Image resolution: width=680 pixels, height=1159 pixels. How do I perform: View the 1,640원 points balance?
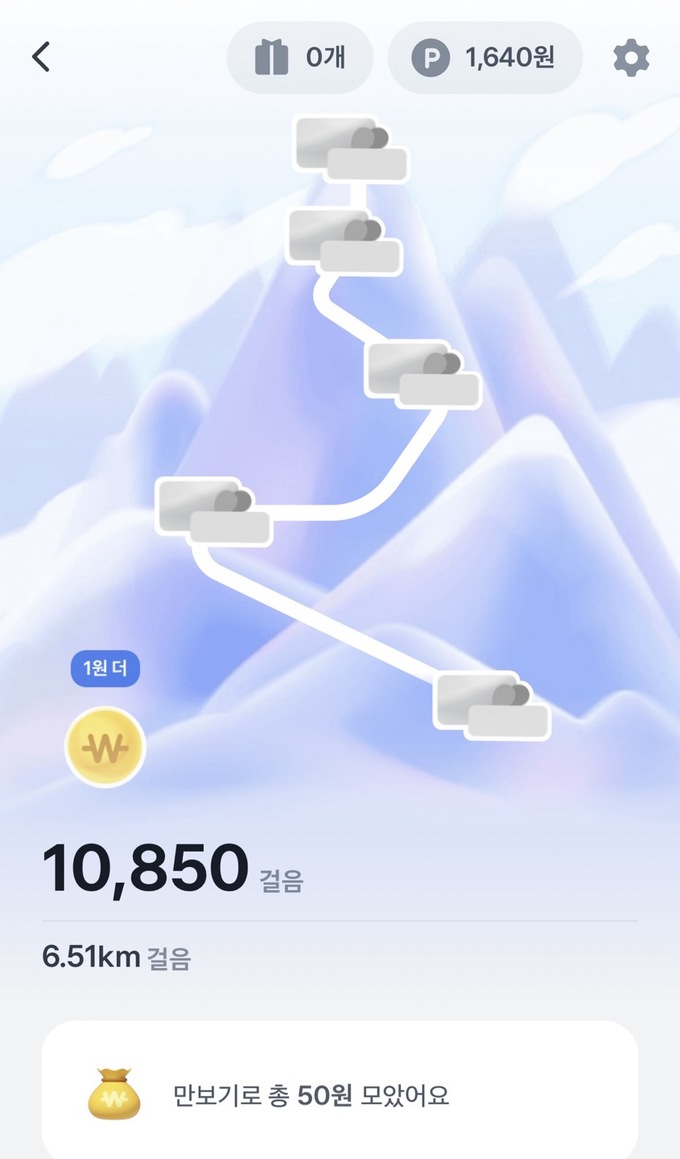[x=485, y=58]
